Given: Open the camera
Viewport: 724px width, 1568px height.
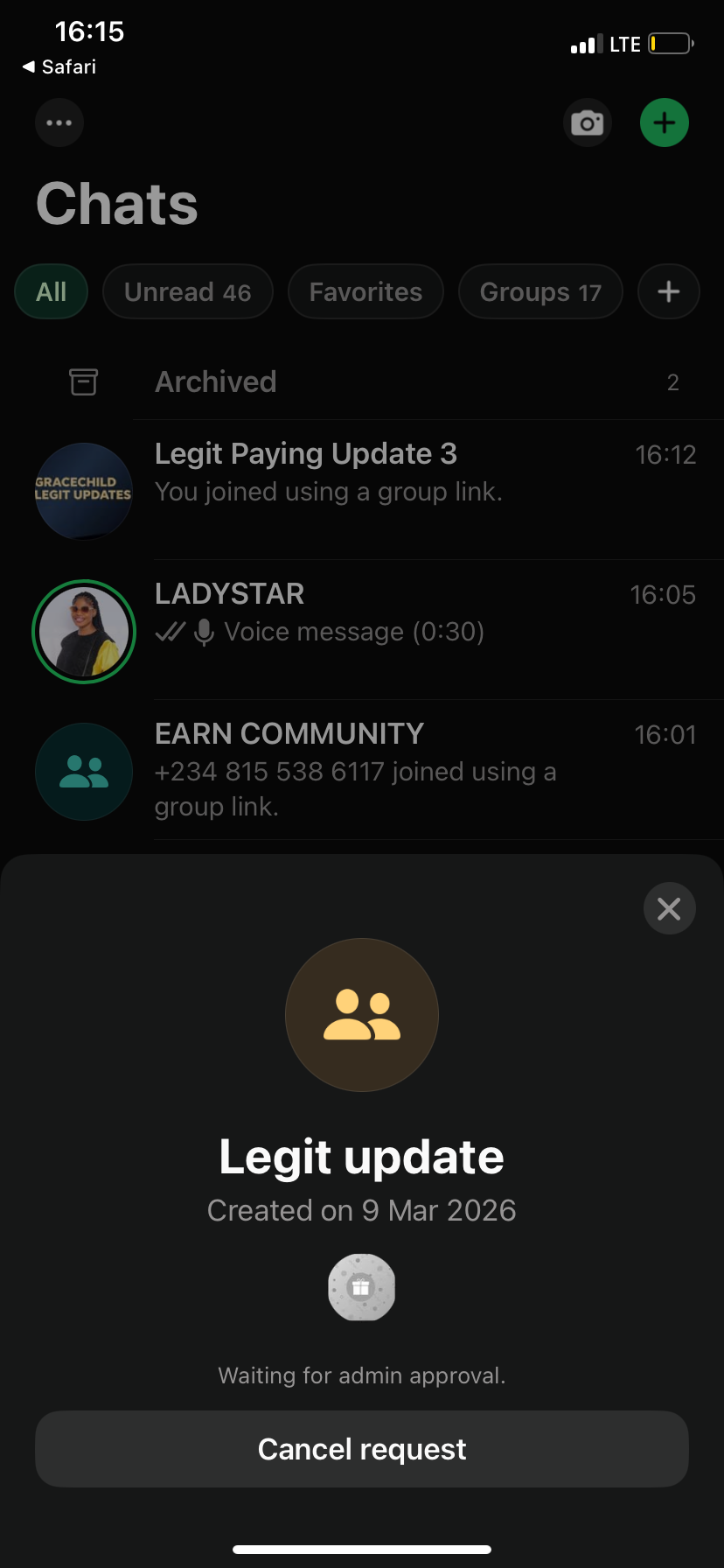Looking at the screenshot, I should coord(587,122).
